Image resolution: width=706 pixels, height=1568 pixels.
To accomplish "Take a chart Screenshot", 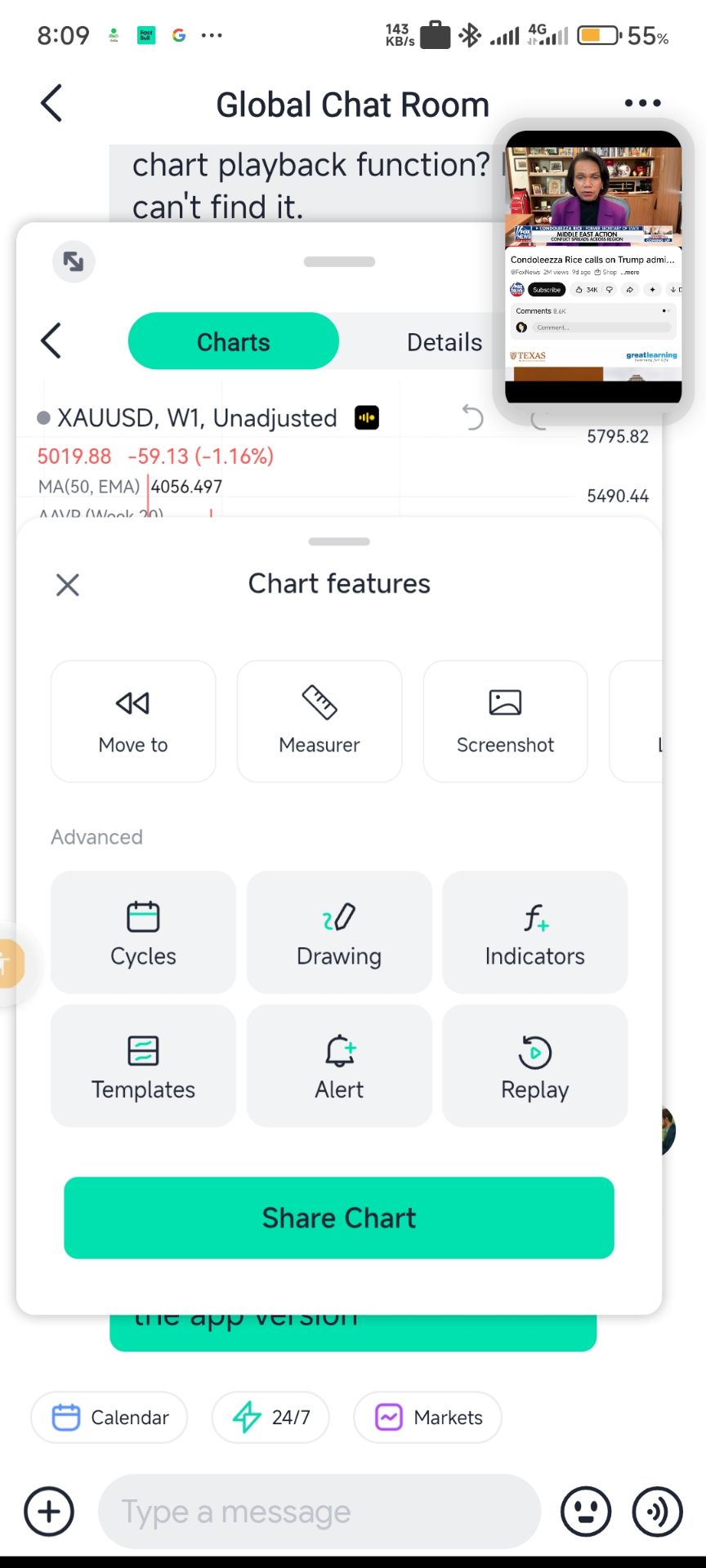I will coord(505,721).
